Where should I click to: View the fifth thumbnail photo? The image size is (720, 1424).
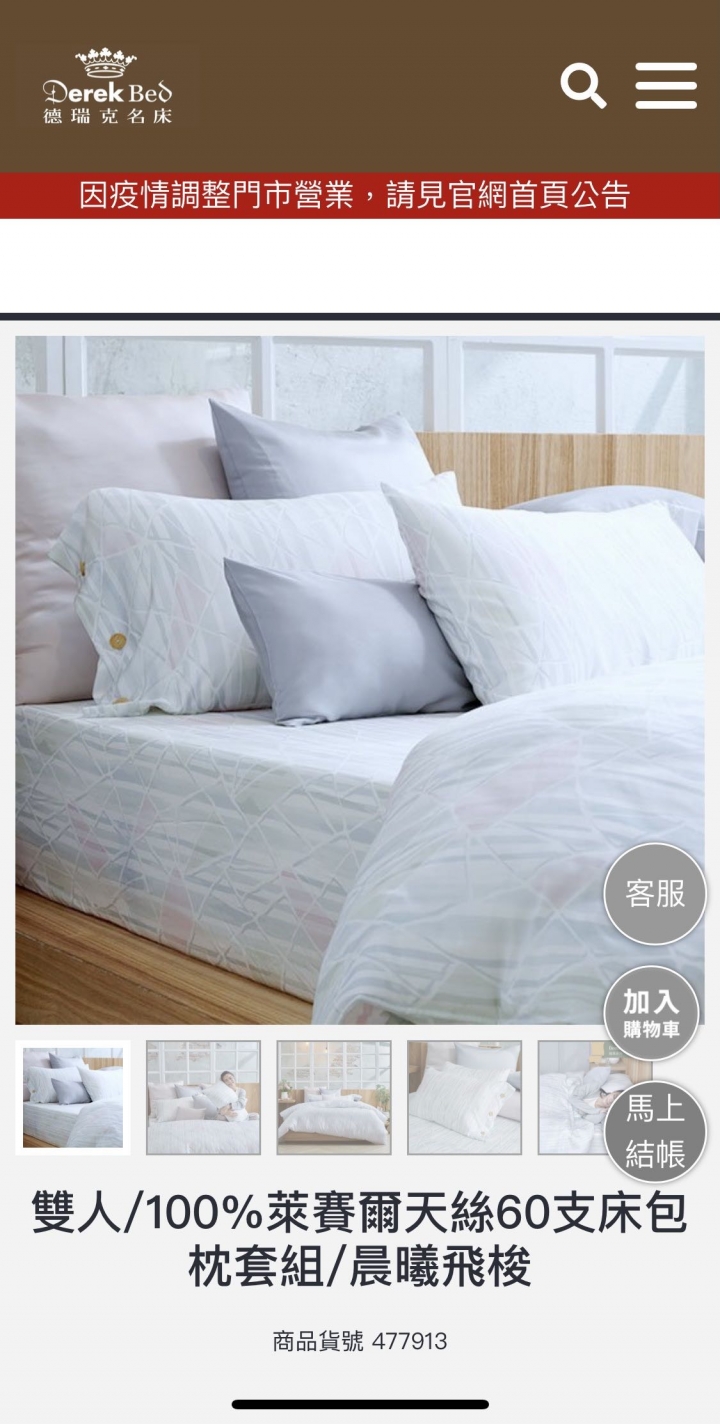(572, 1097)
